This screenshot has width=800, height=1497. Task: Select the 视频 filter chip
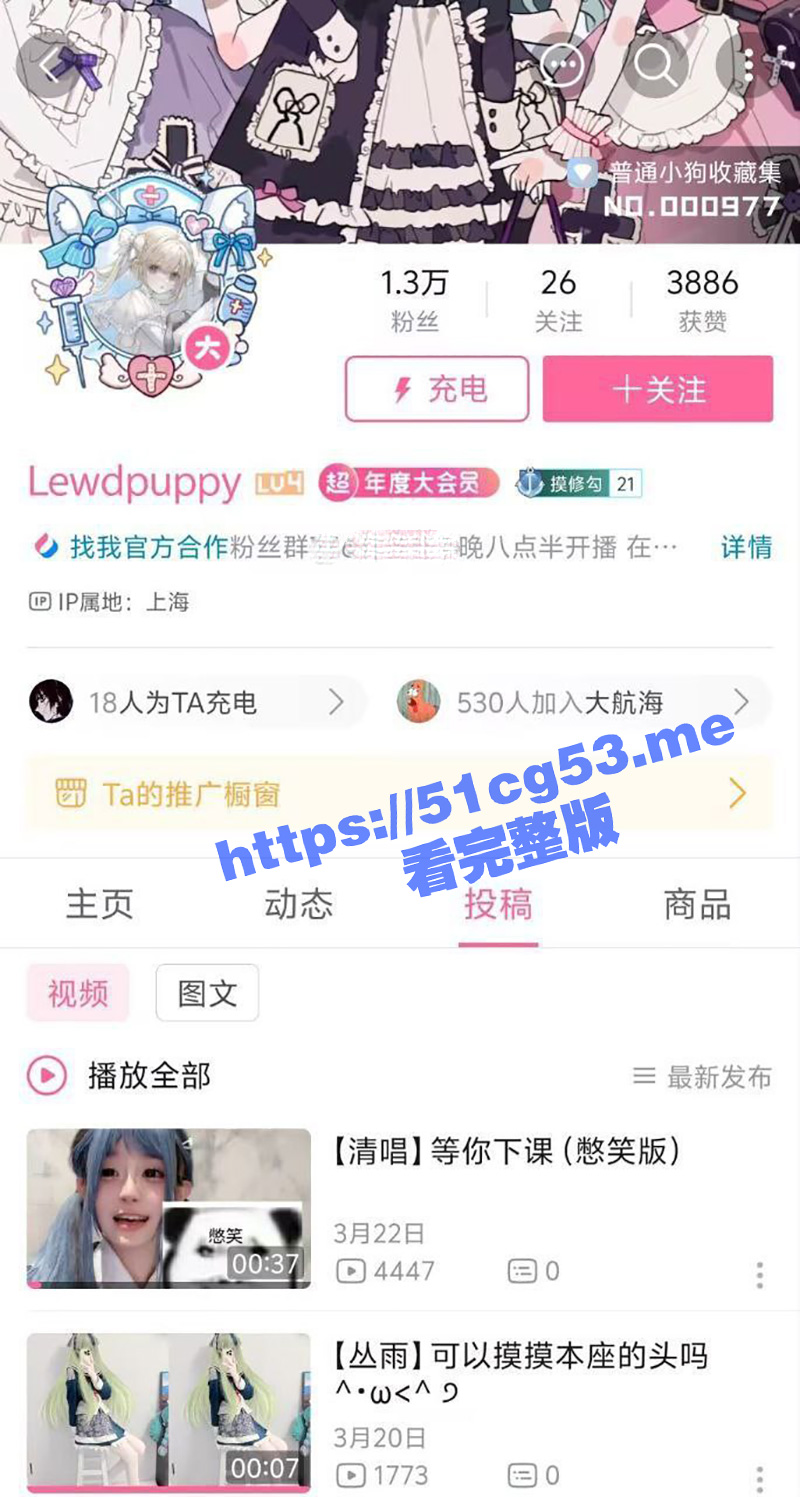77,993
